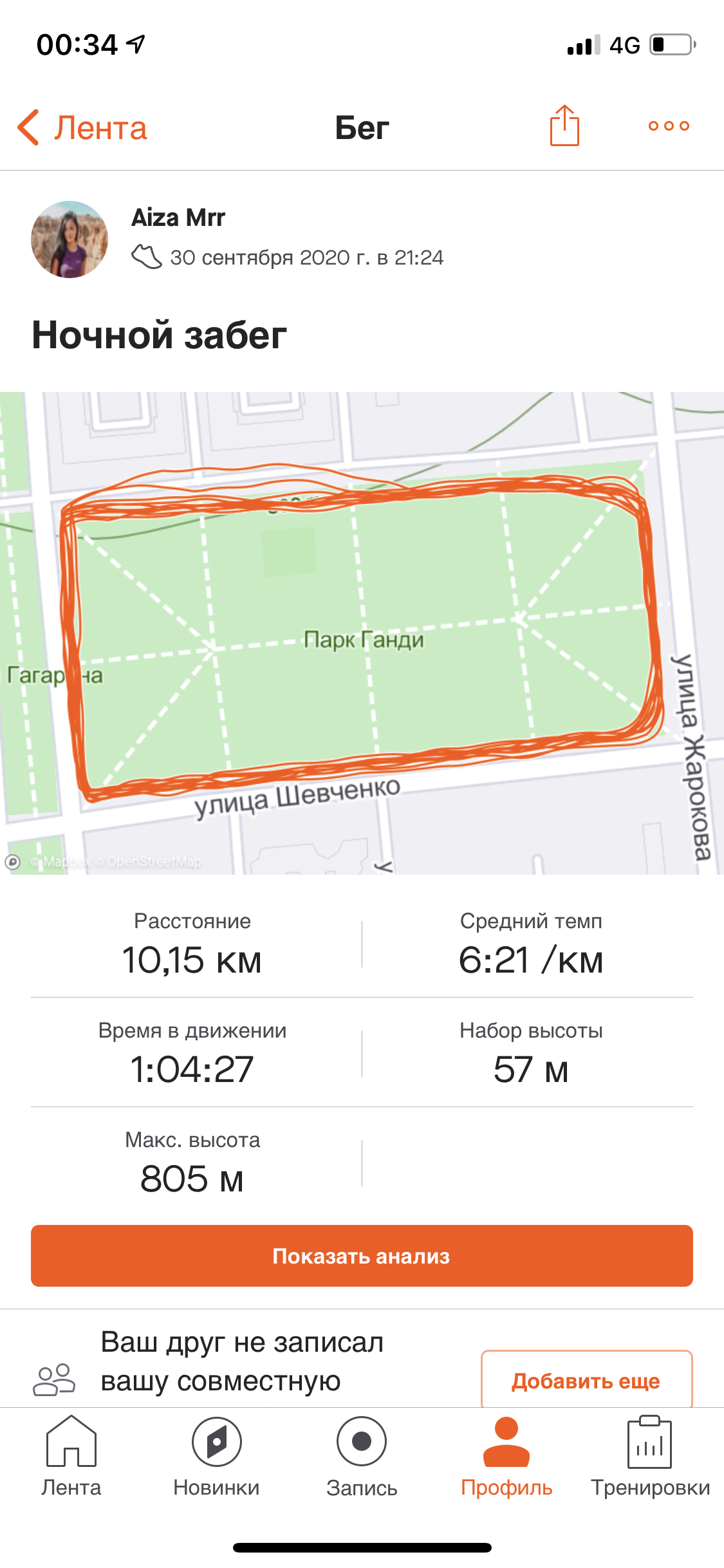Select the Профиль tab
724x1568 pixels.
pyautogui.click(x=506, y=1457)
